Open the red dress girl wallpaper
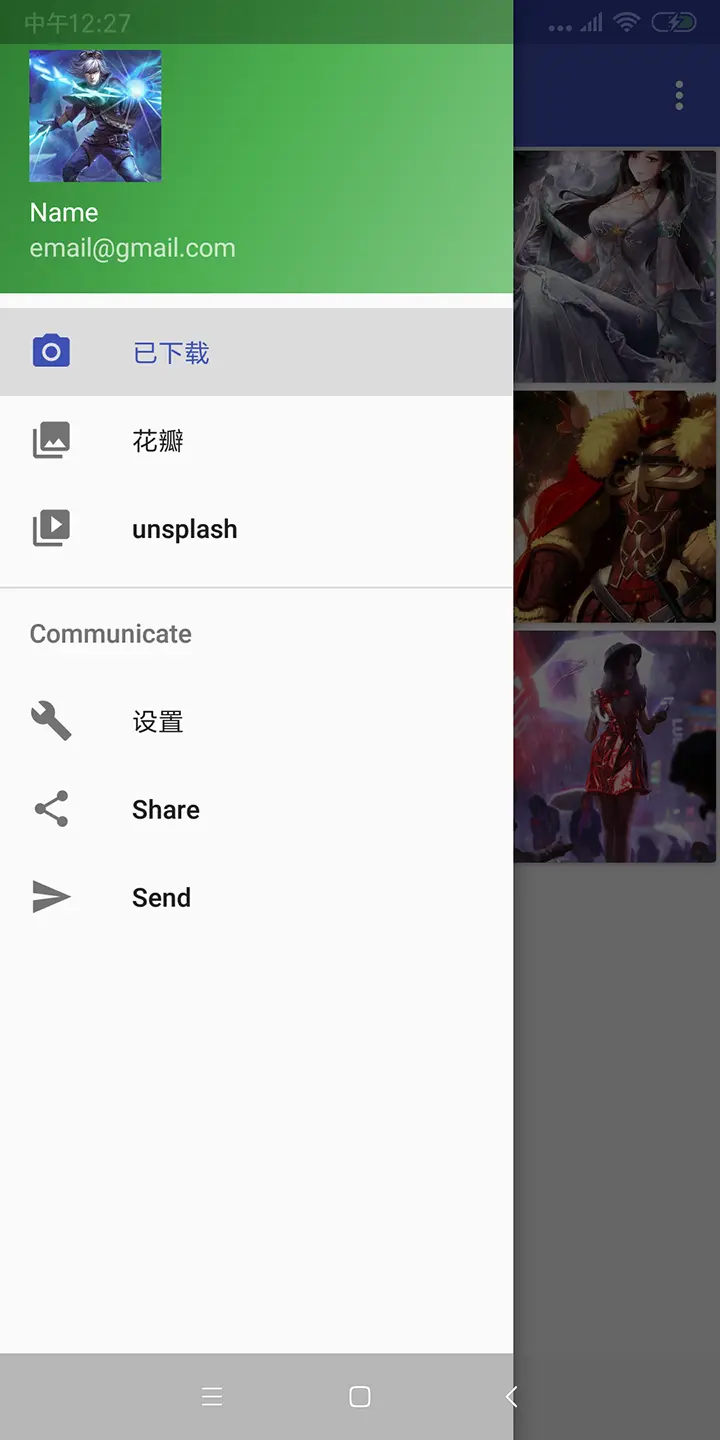Screen dimensions: 720x1440 coord(615,746)
